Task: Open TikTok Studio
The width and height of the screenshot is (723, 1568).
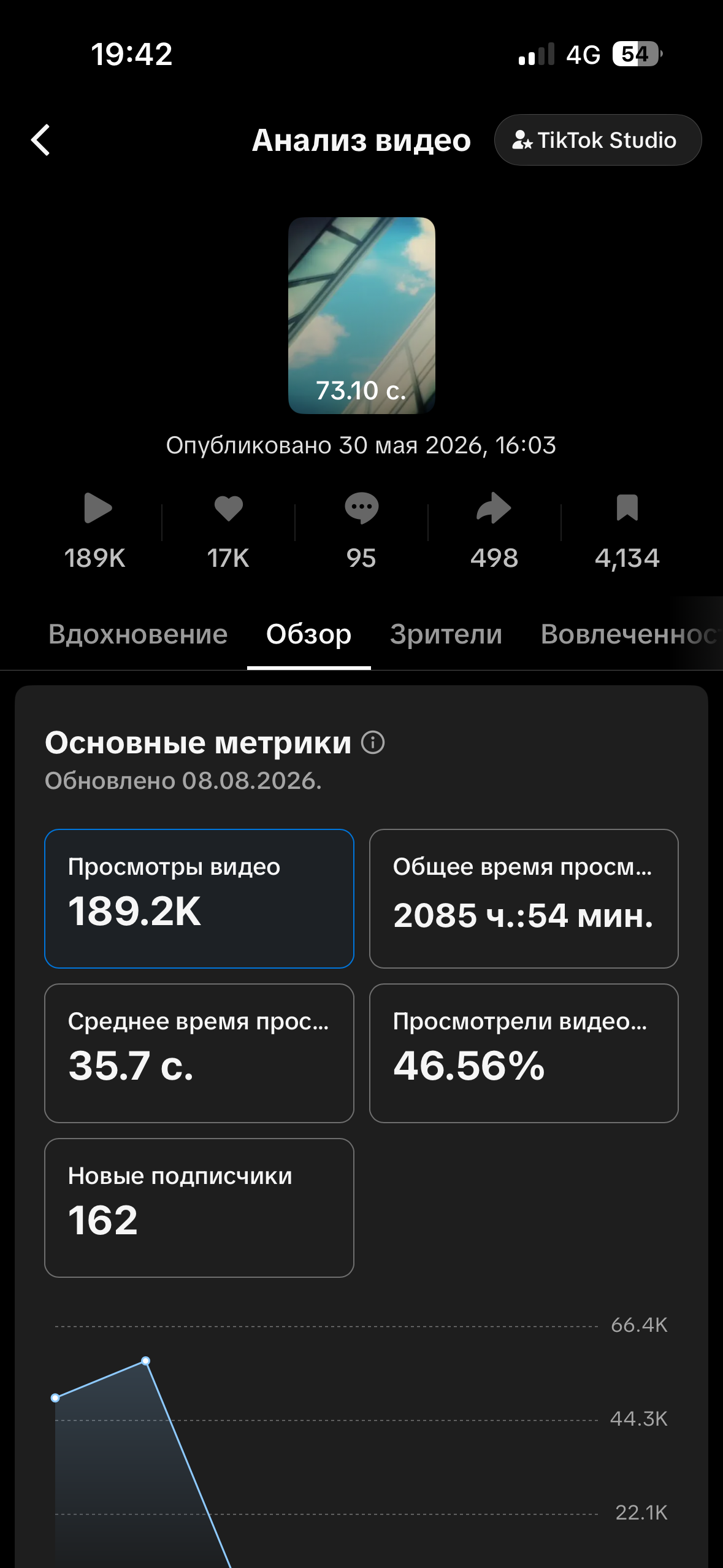Action: [x=597, y=140]
